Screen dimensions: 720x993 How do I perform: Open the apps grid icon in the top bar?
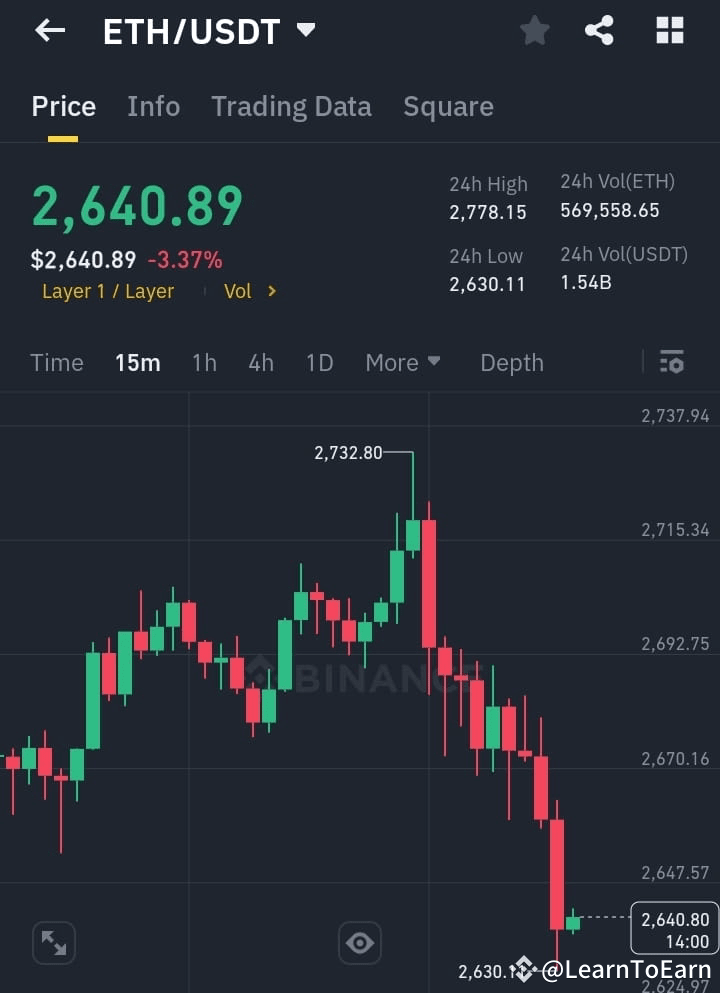[668, 30]
